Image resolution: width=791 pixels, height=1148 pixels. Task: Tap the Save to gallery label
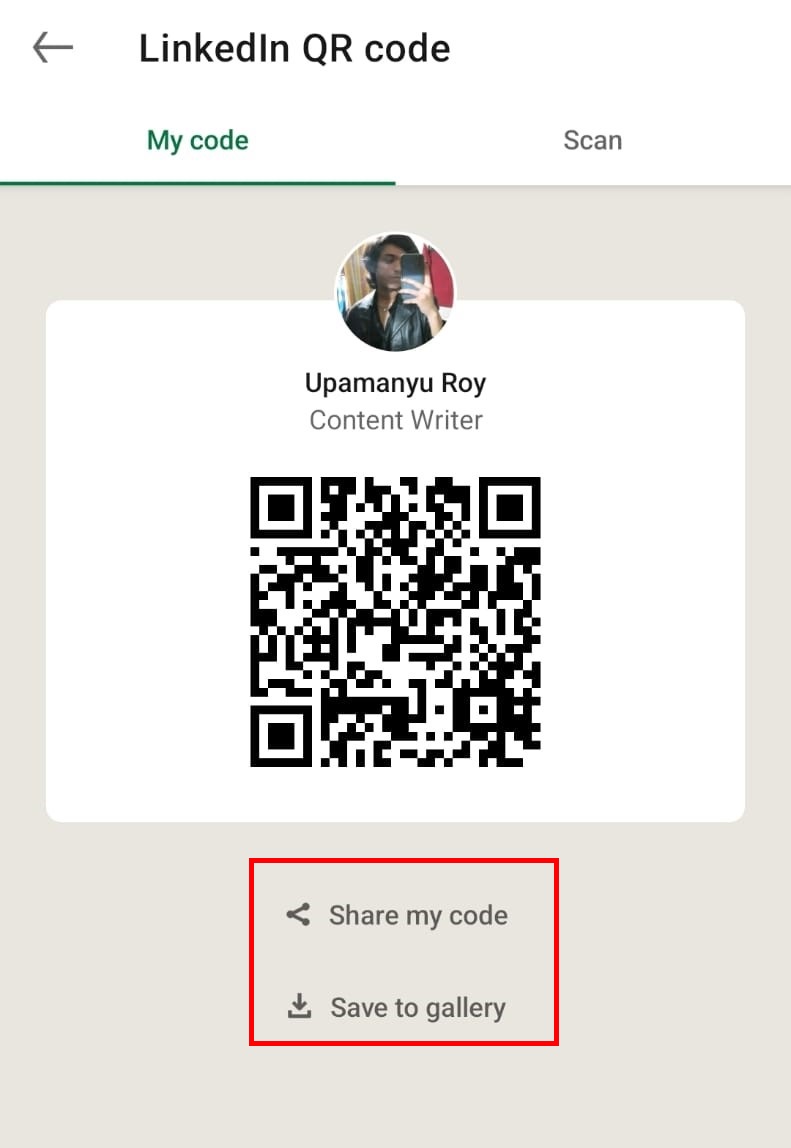click(417, 1007)
